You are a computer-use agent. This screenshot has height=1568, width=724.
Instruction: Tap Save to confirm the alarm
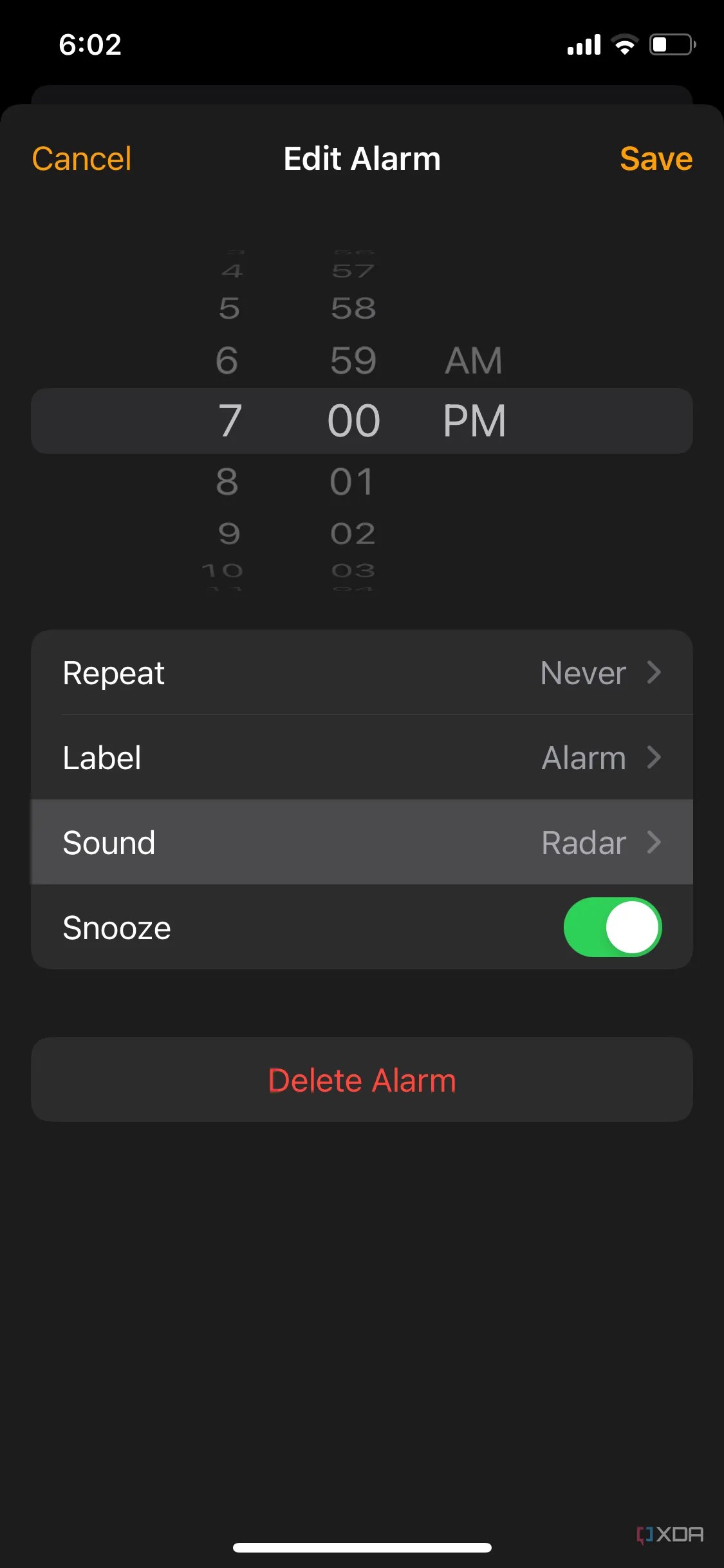coord(656,158)
